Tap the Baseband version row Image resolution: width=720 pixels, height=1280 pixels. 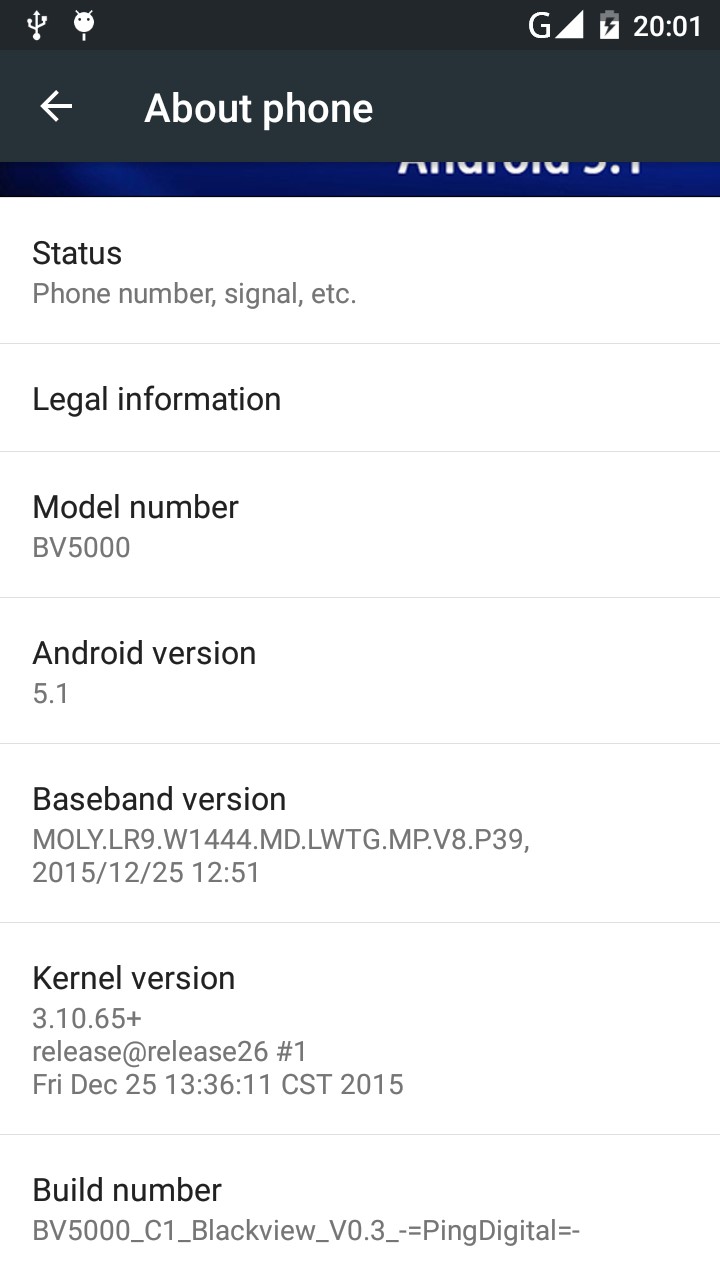coord(360,833)
